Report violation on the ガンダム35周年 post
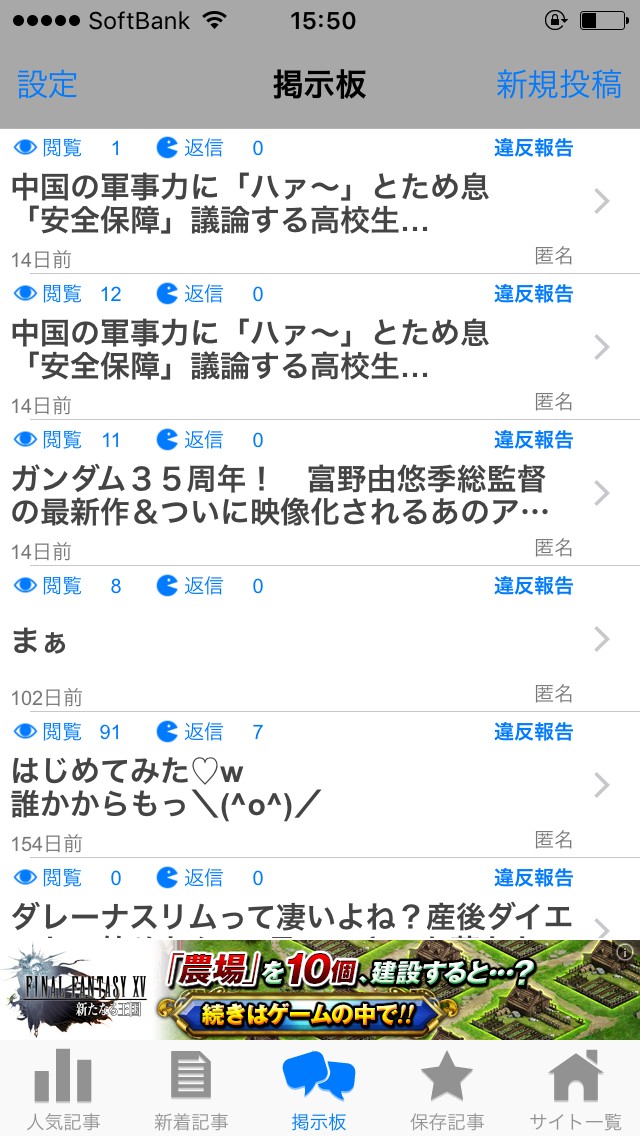 coord(533,440)
